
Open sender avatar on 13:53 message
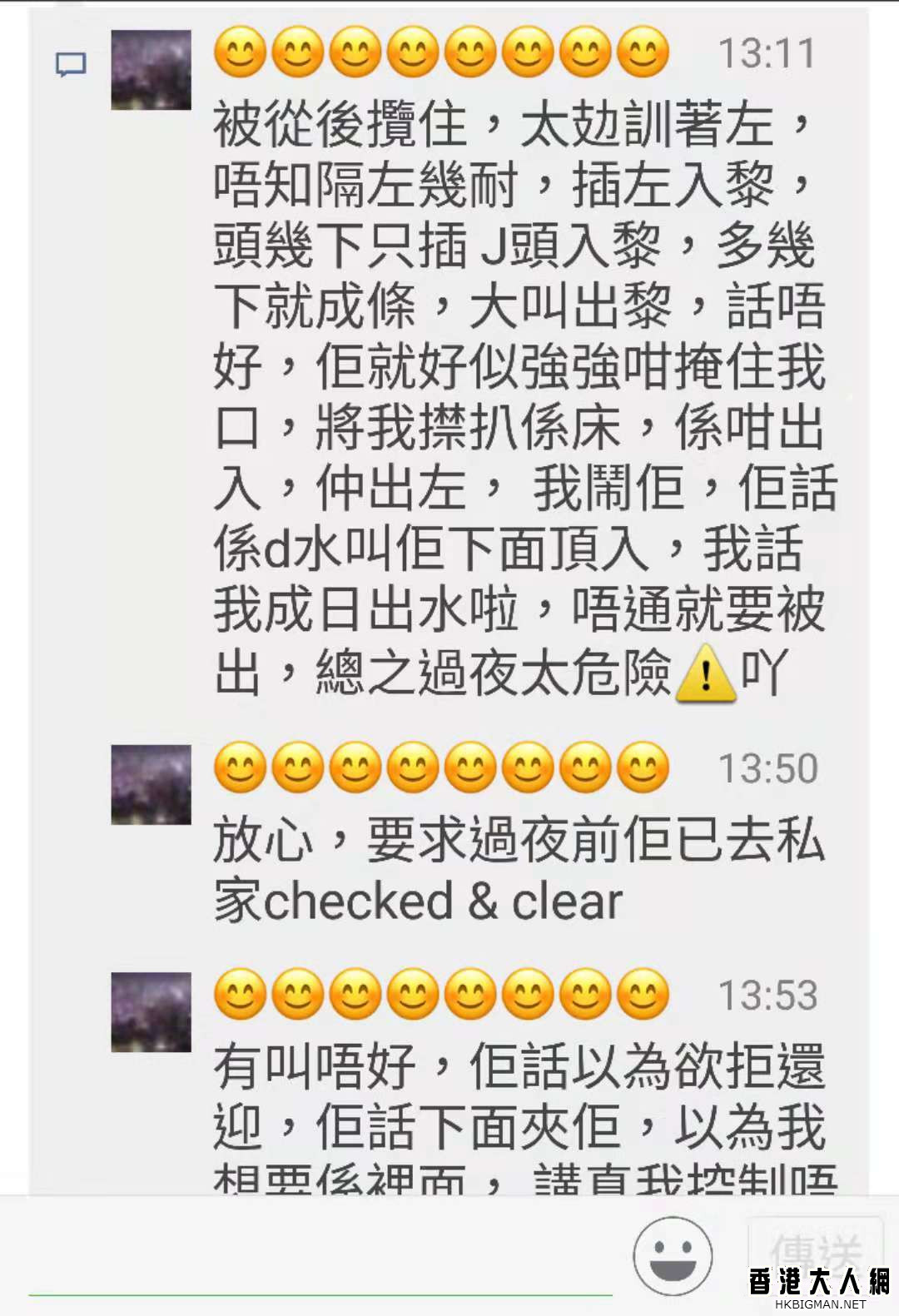151,1011
